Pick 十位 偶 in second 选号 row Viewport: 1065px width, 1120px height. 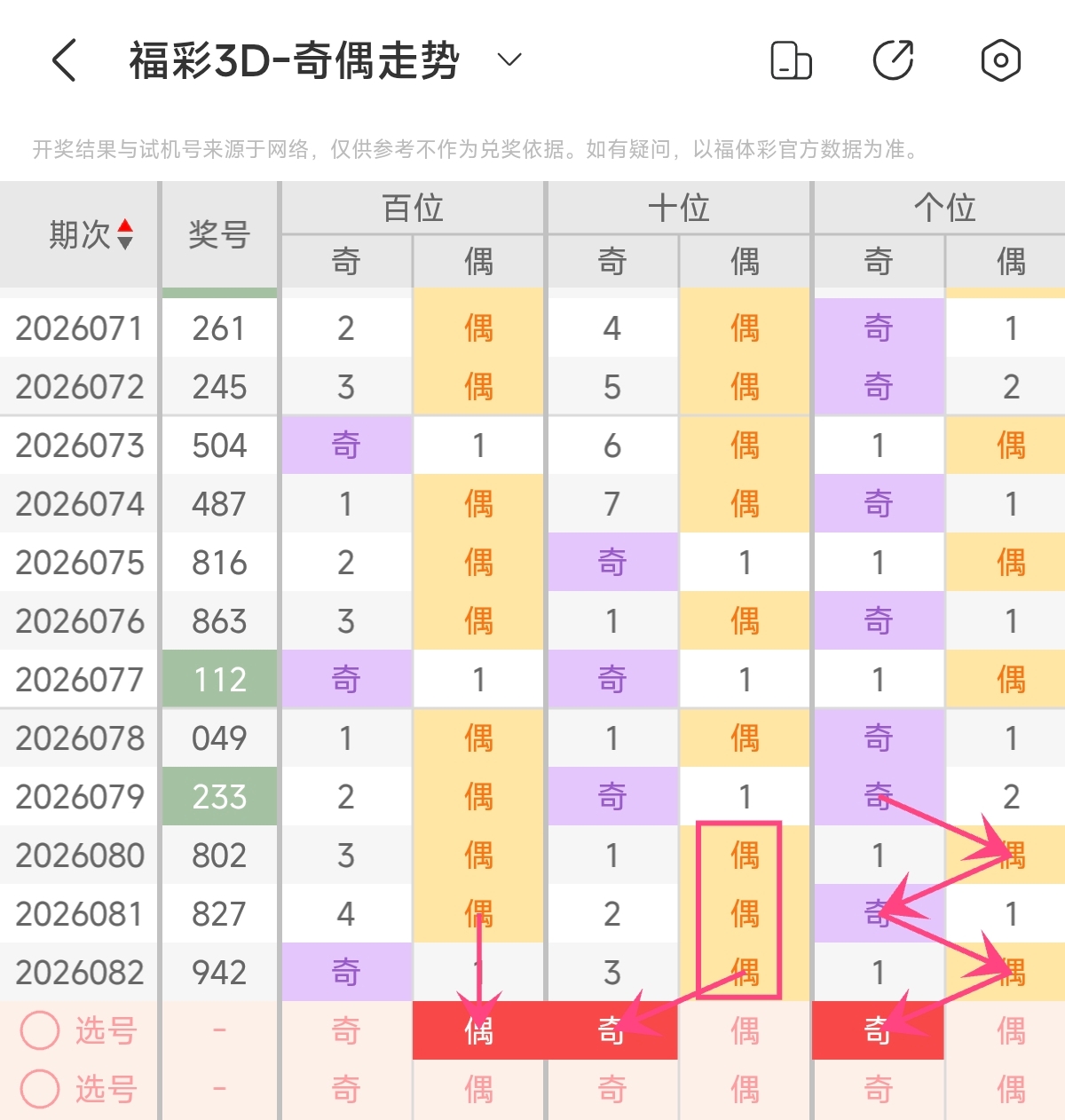pos(745,1089)
